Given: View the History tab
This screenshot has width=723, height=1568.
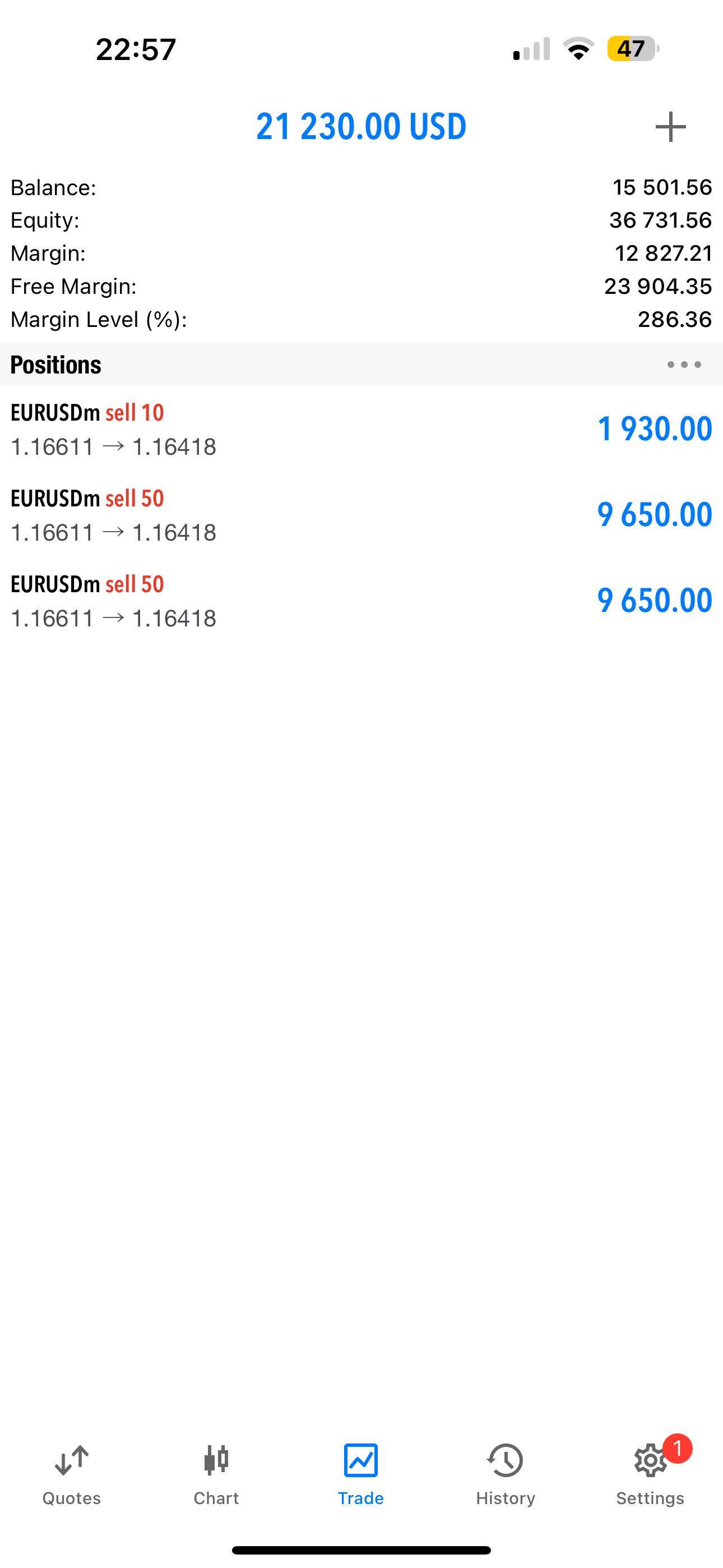Looking at the screenshot, I should [x=505, y=1474].
